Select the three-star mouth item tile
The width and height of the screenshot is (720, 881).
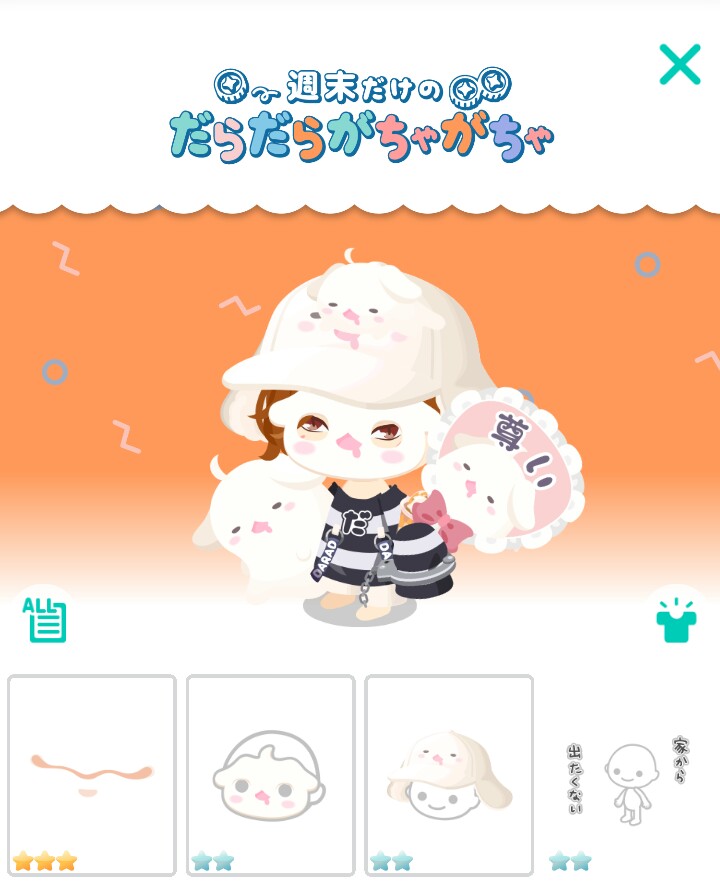pos(92,775)
